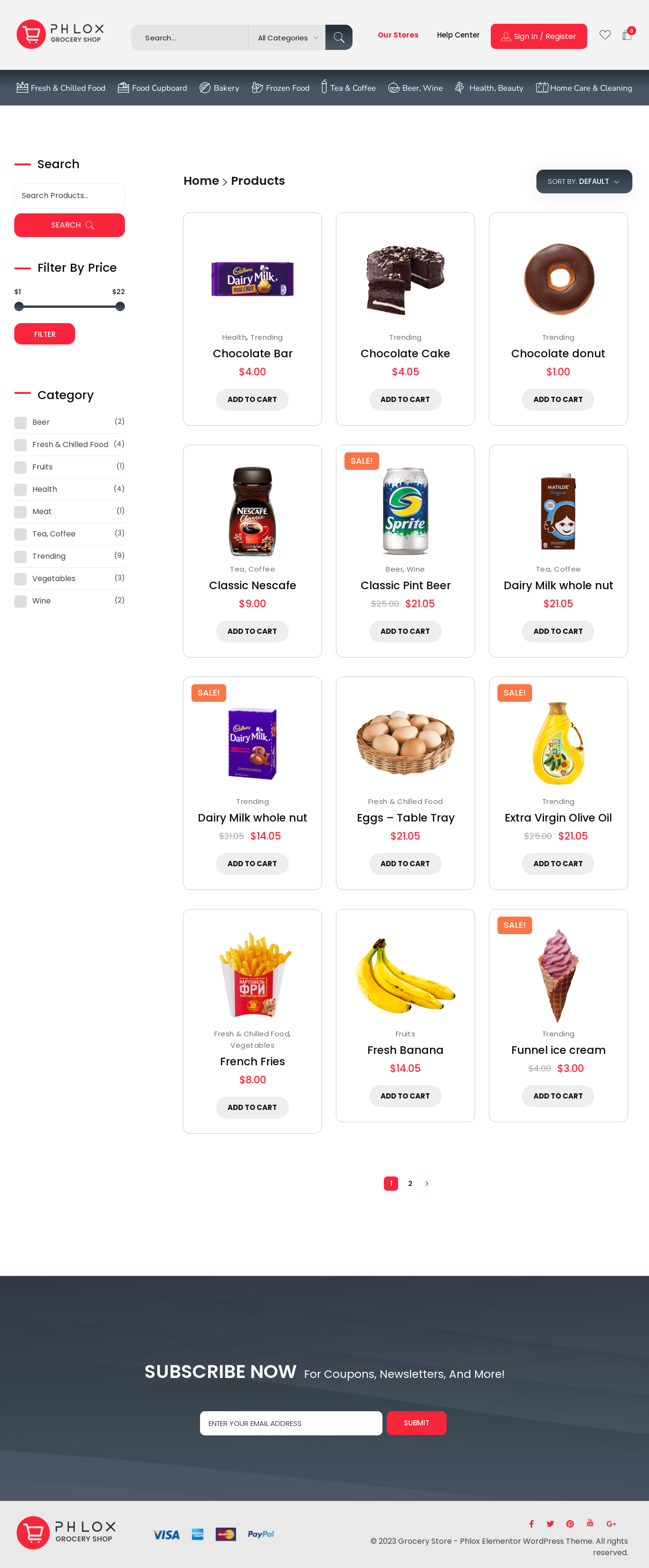Go to page 2 of products

click(x=410, y=1183)
